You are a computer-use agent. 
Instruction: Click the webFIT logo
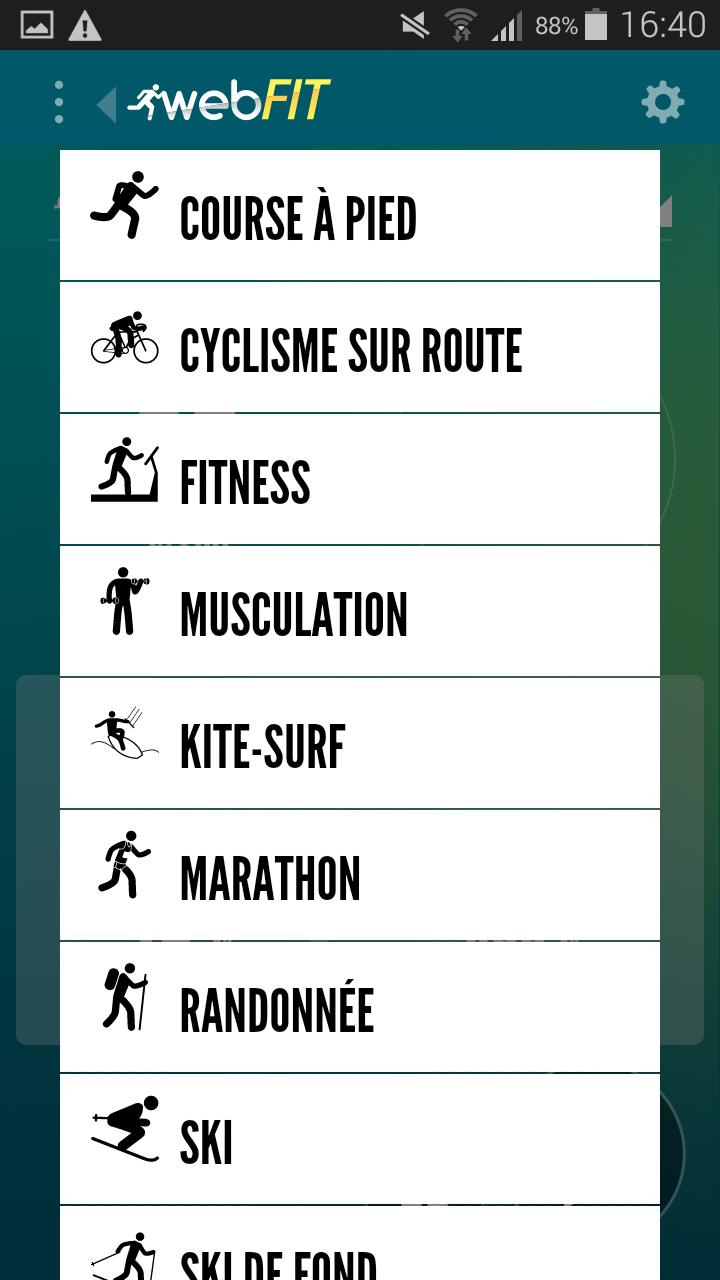pos(230,99)
